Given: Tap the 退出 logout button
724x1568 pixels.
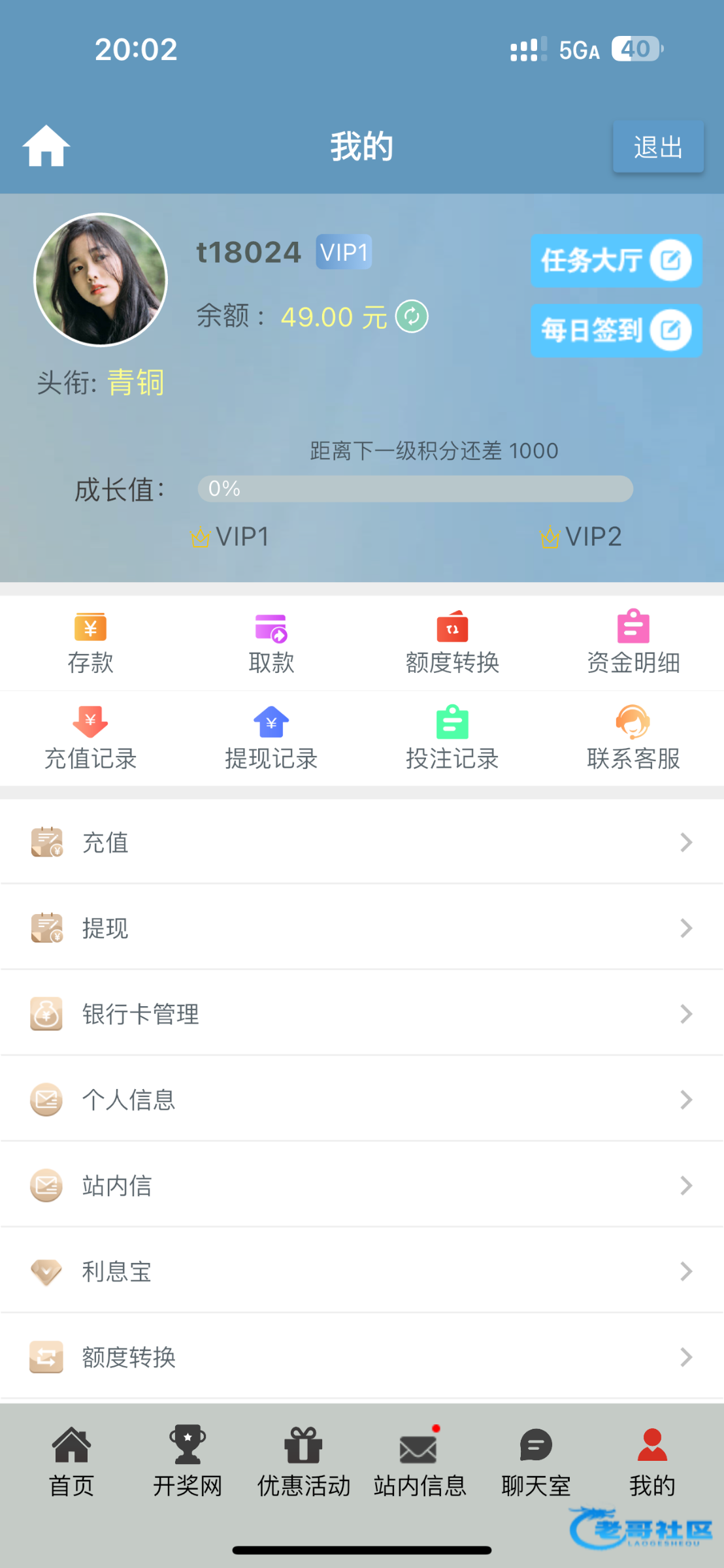Looking at the screenshot, I should (657, 146).
